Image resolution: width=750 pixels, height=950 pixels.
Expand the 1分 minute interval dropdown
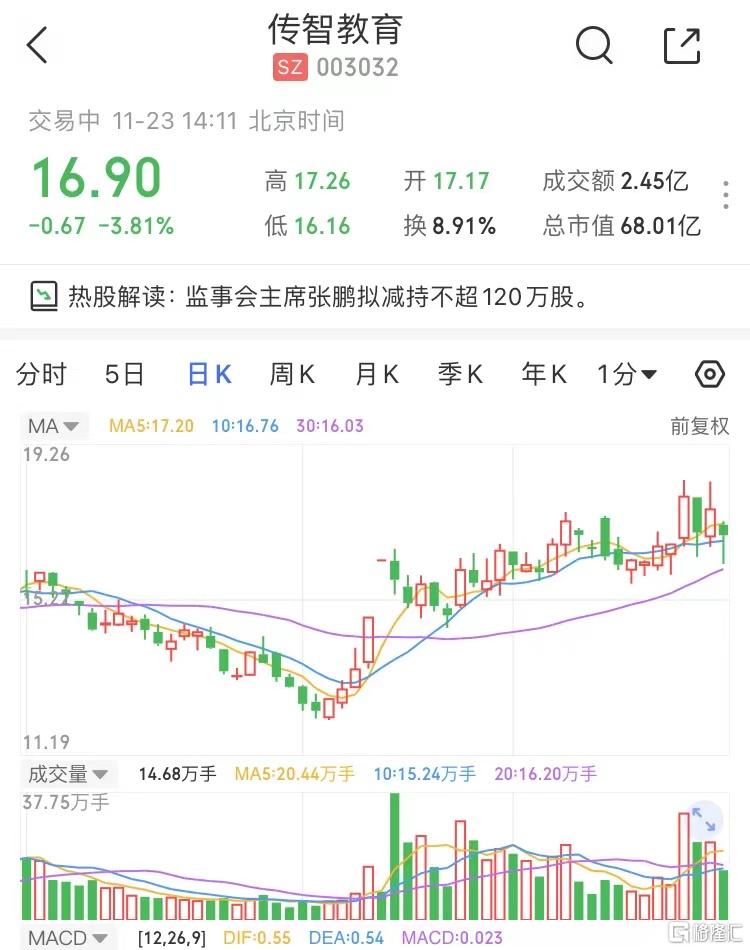(627, 375)
